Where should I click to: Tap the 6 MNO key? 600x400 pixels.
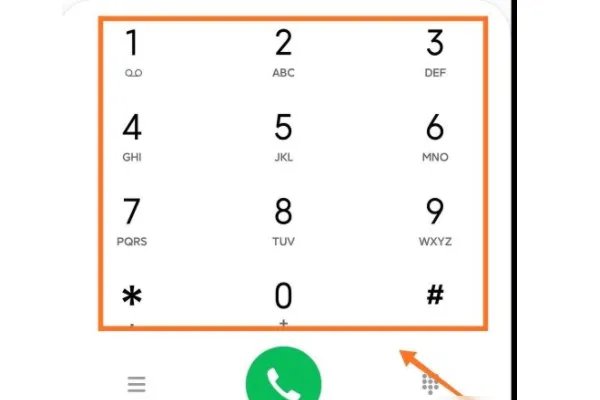pos(435,137)
